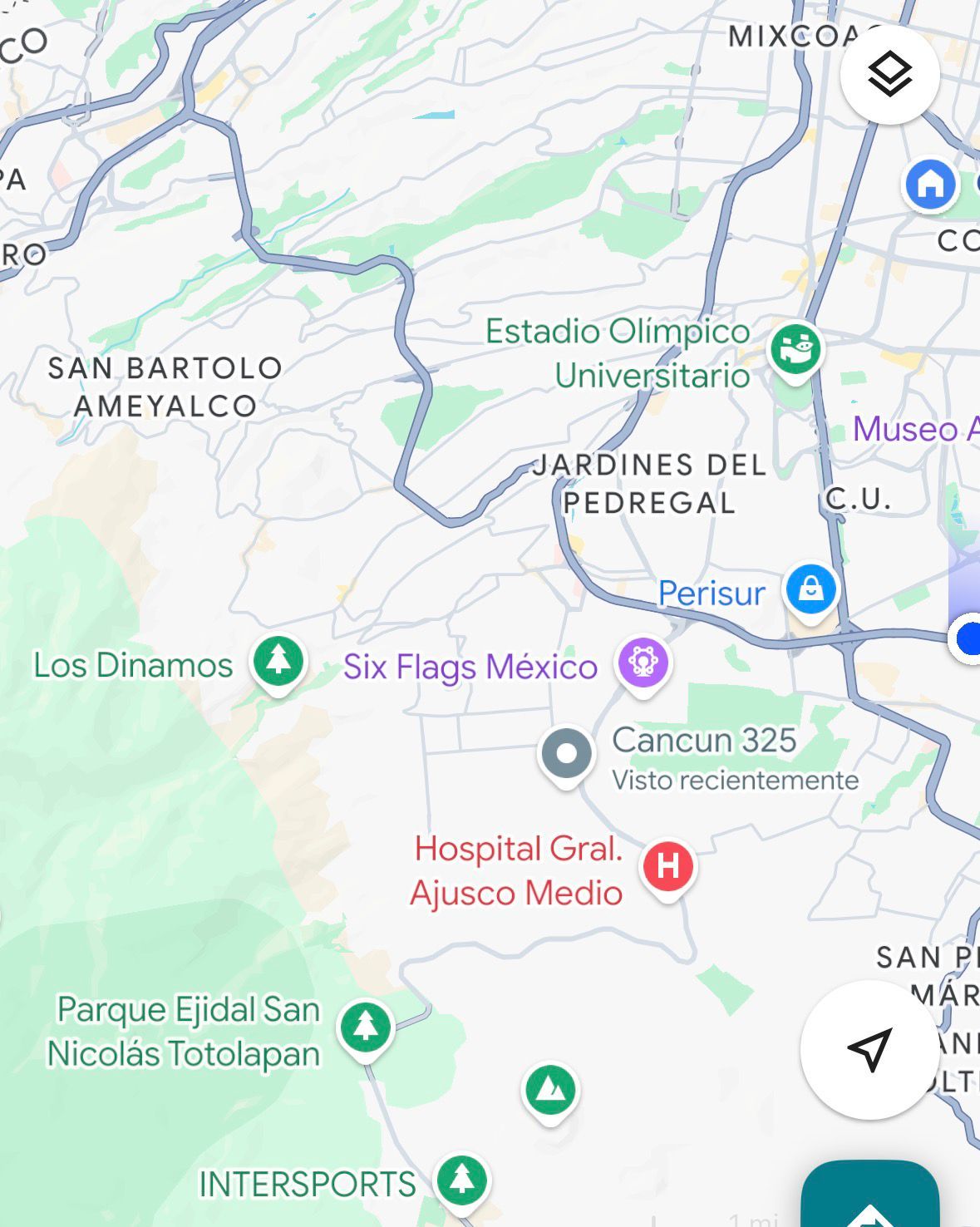The width and height of the screenshot is (980, 1227).
Task: Open Los Dinamos park pin
Action: point(278,663)
